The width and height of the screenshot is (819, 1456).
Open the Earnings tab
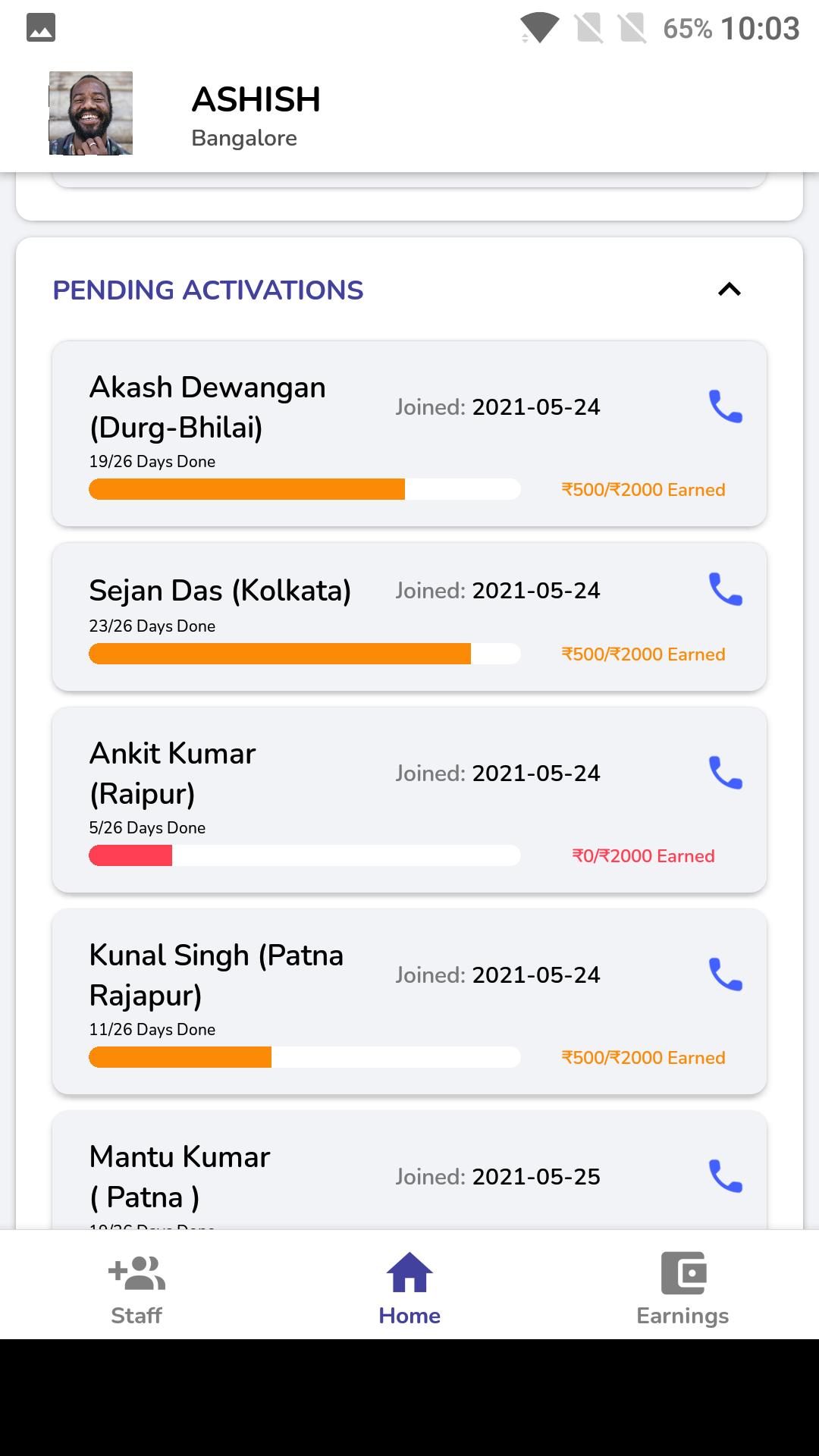(682, 1288)
